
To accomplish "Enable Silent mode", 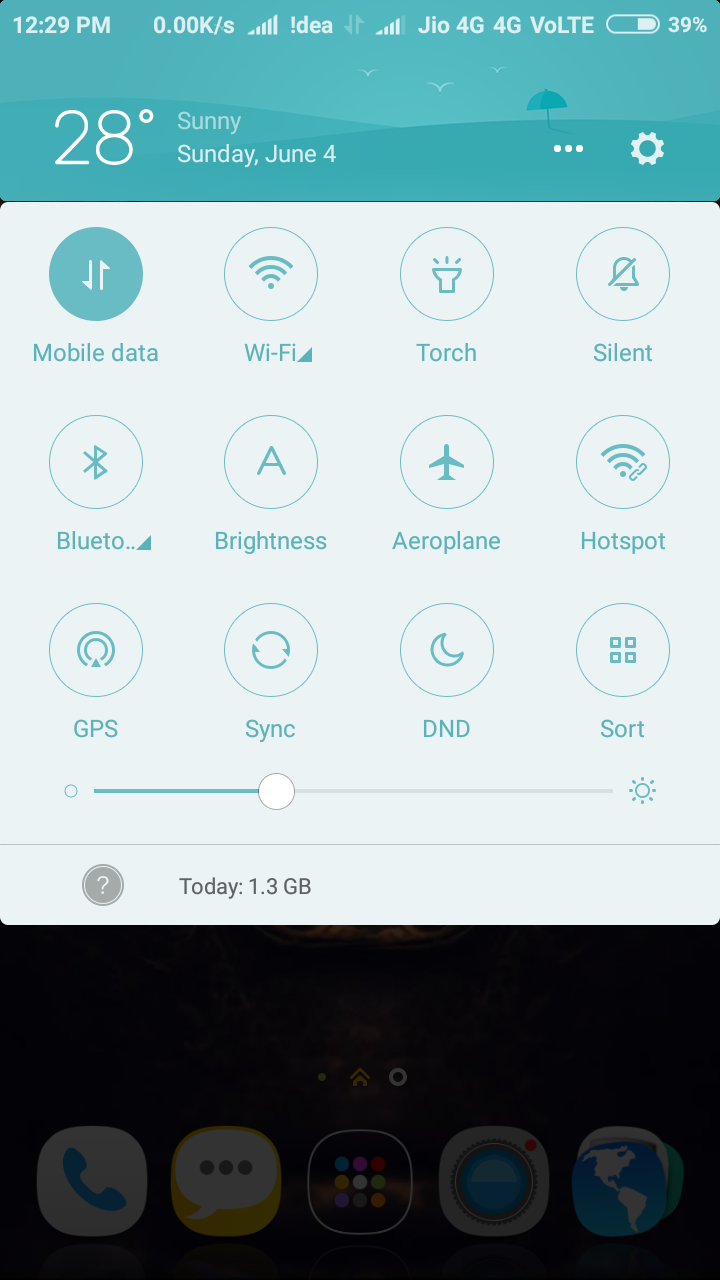I will click(x=623, y=274).
